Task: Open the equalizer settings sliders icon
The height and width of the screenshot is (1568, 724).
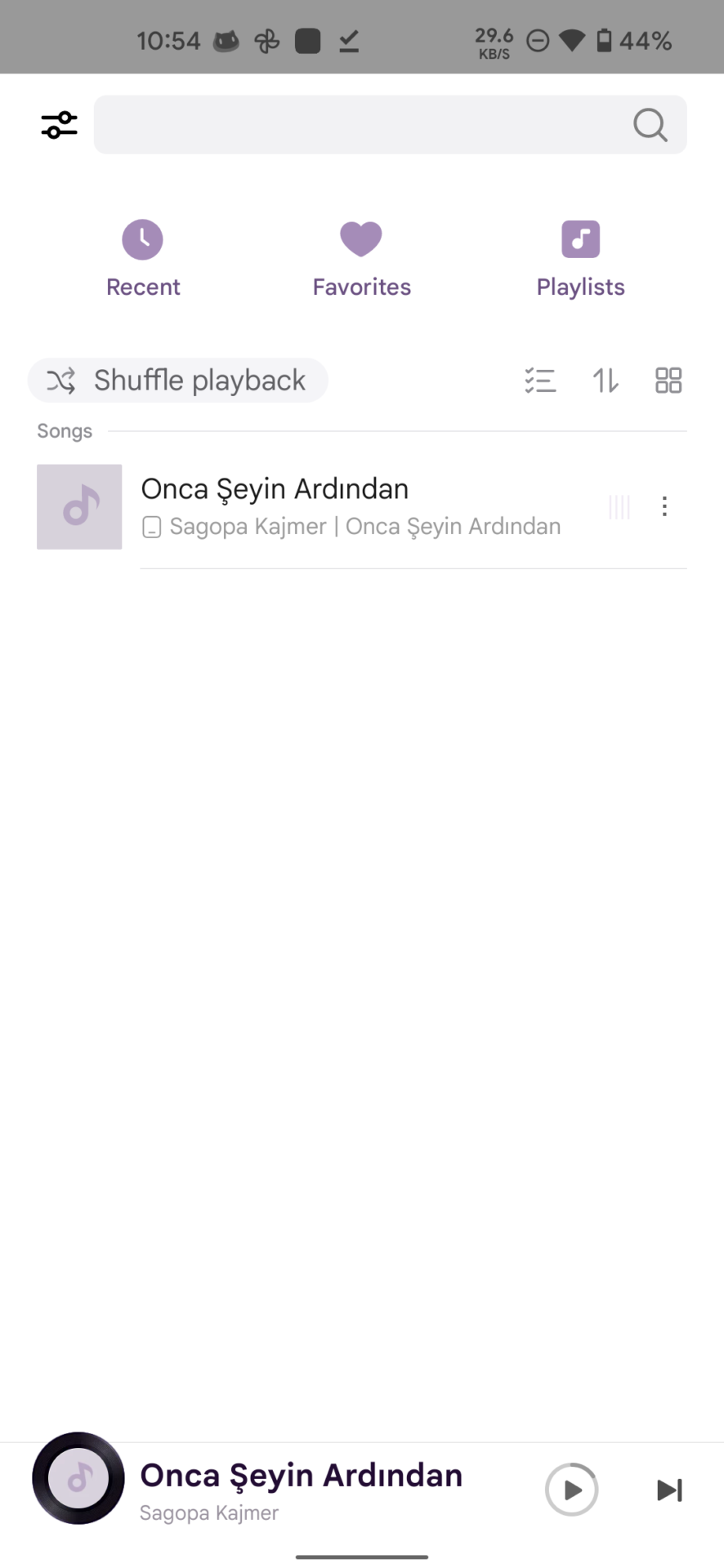Action: 59,125
